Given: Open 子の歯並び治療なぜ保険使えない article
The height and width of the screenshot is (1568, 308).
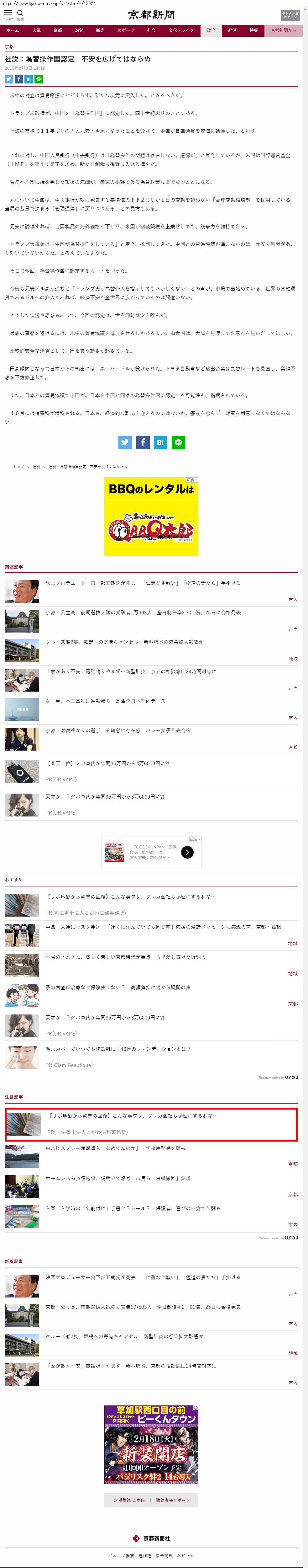Looking at the screenshot, I should click(x=118, y=987).
